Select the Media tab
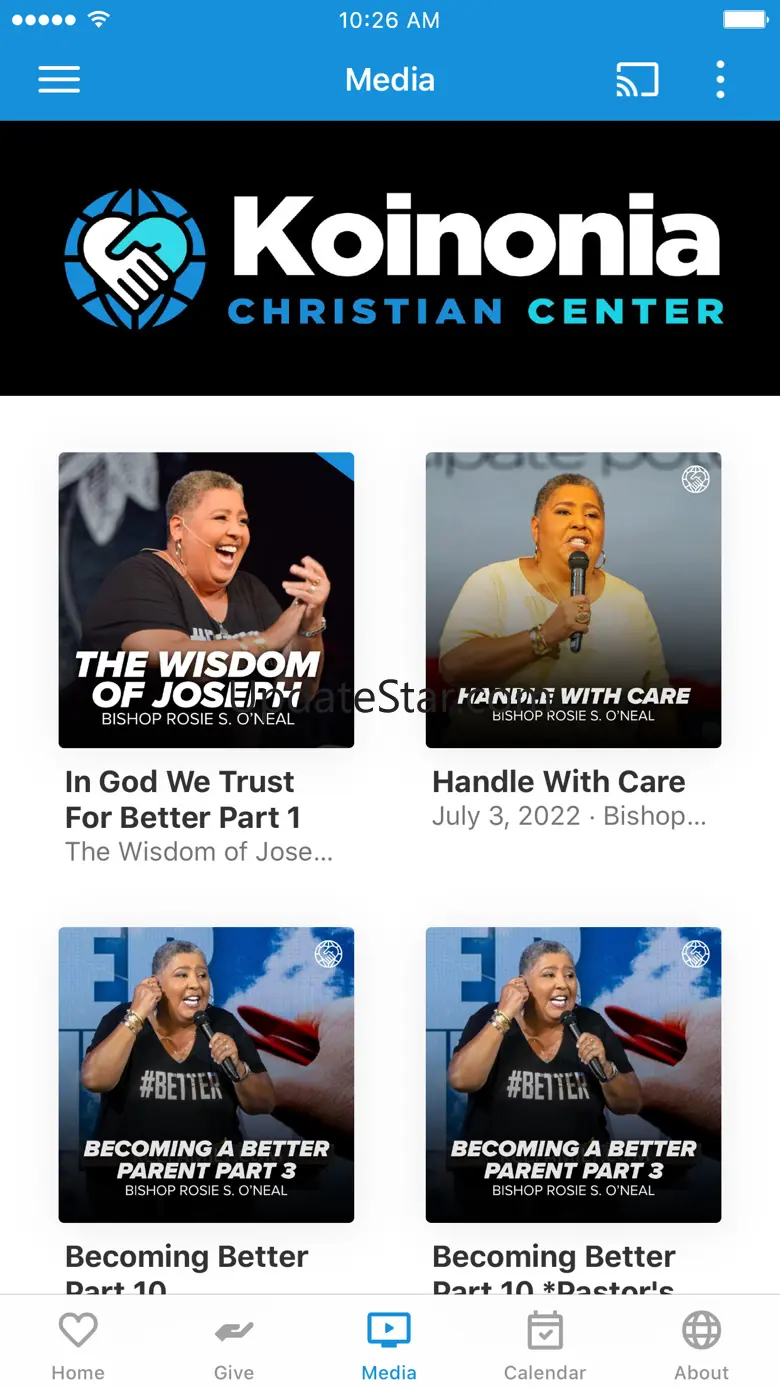 pos(389,1345)
